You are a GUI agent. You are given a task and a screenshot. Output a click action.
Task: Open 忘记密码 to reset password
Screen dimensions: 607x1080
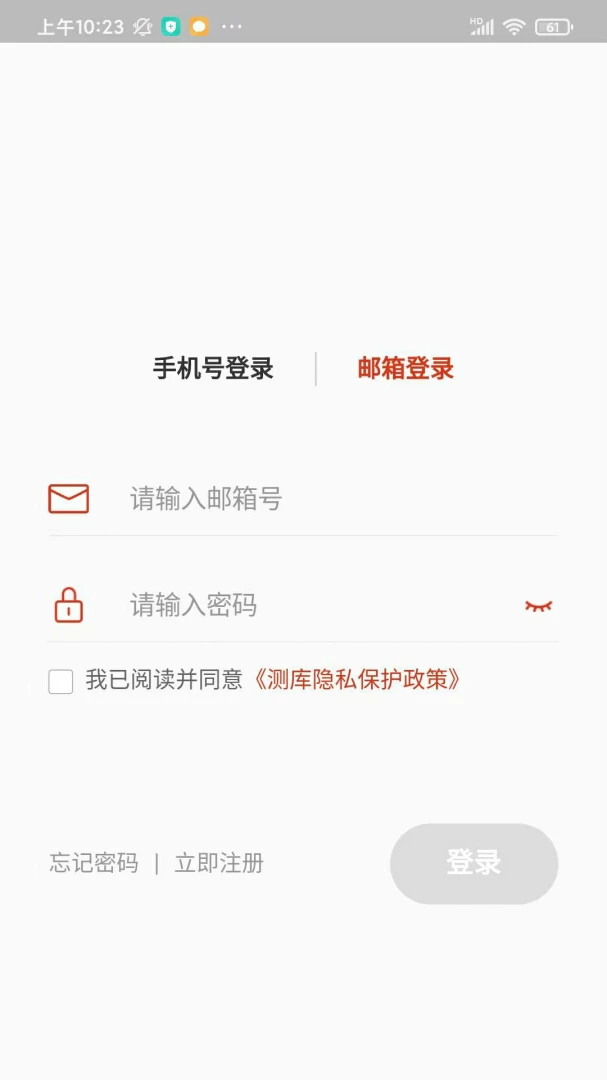tap(94, 863)
